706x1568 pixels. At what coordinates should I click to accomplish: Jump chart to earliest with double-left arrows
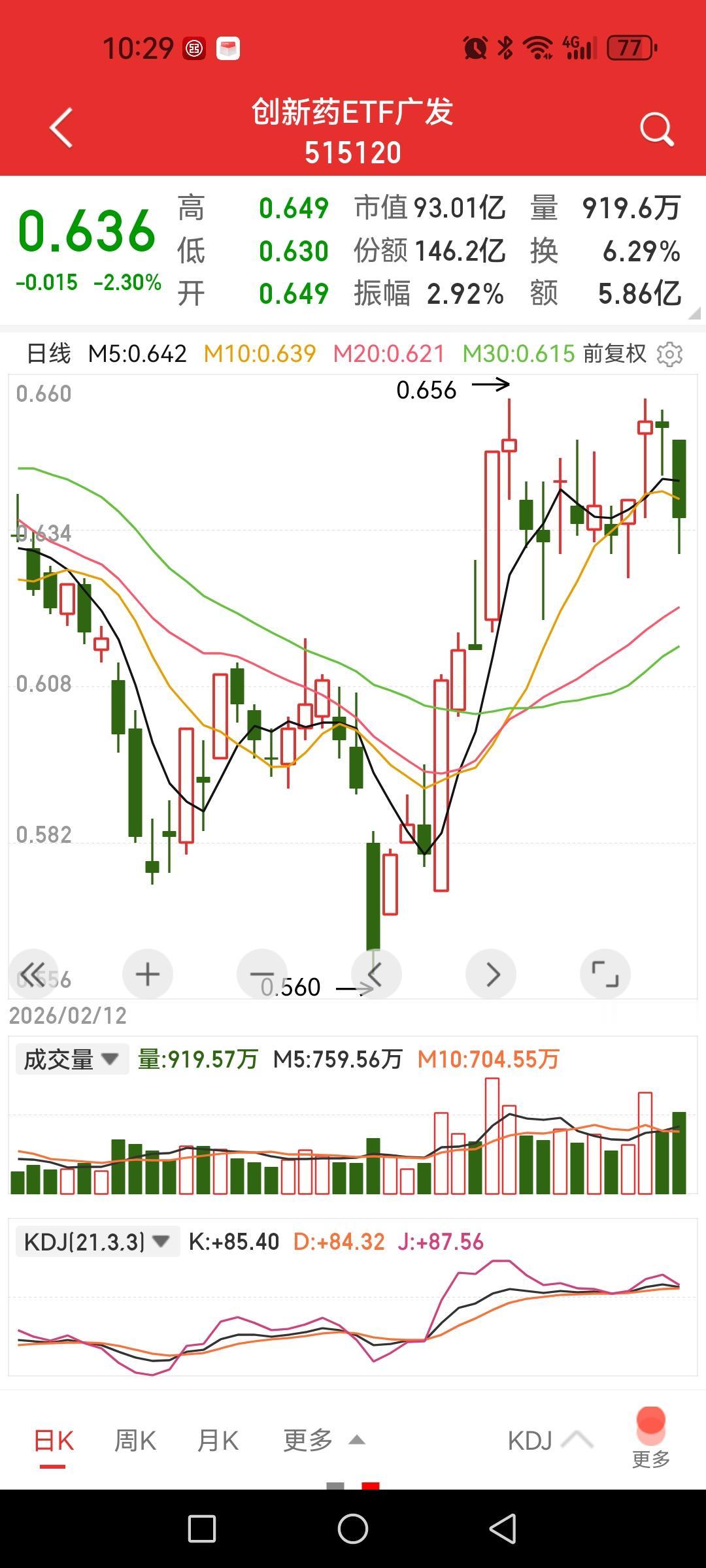click(33, 973)
